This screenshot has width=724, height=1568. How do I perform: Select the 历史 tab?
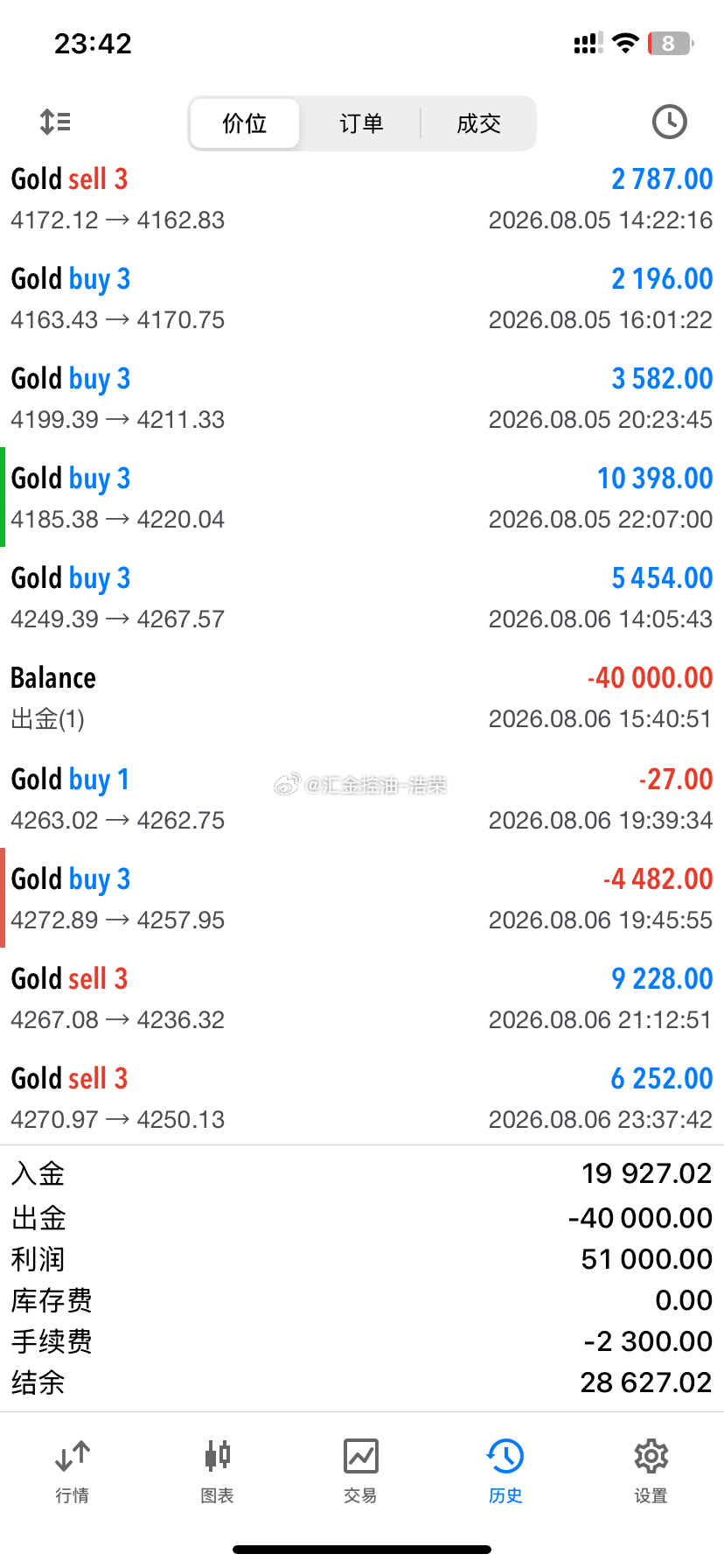tap(505, 1471)
